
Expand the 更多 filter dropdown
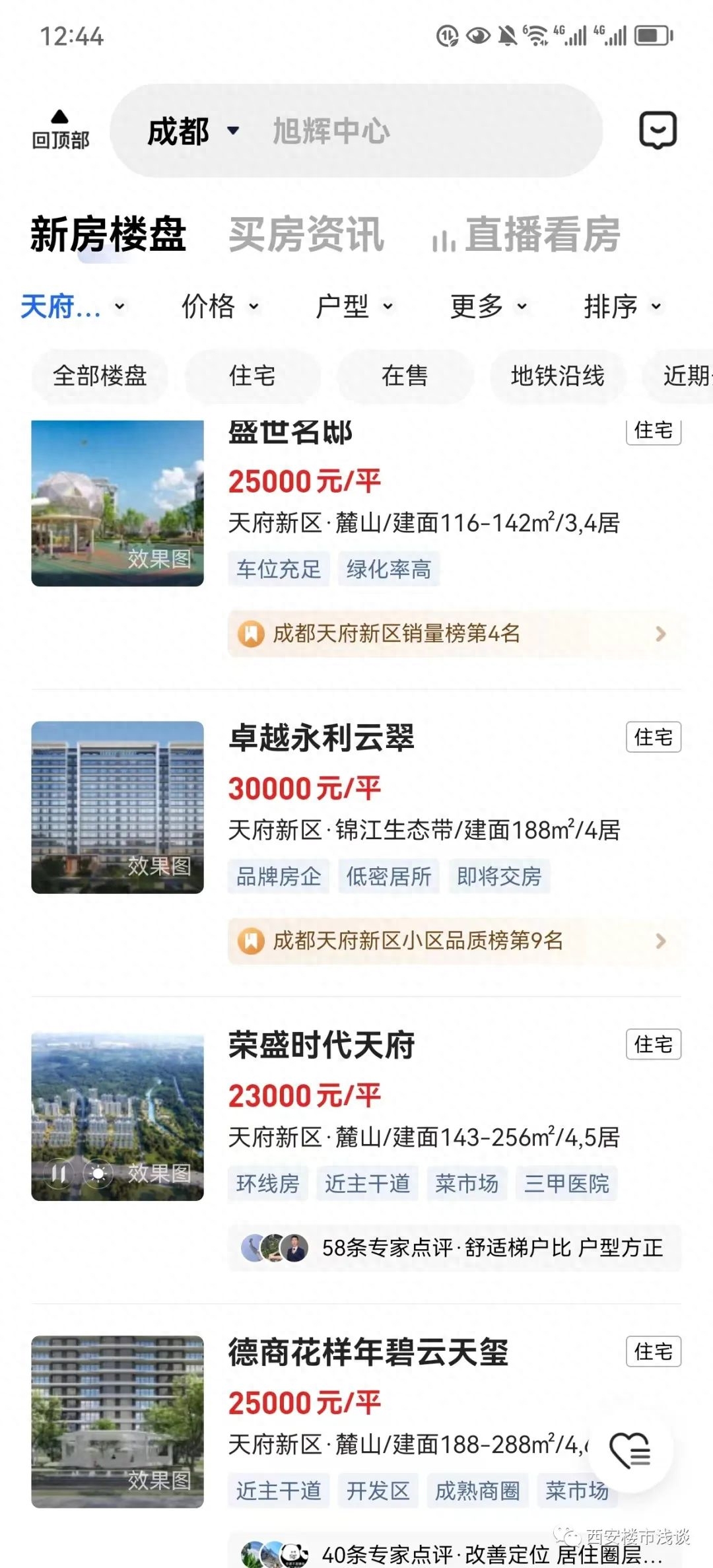click(x=489, y=306)
